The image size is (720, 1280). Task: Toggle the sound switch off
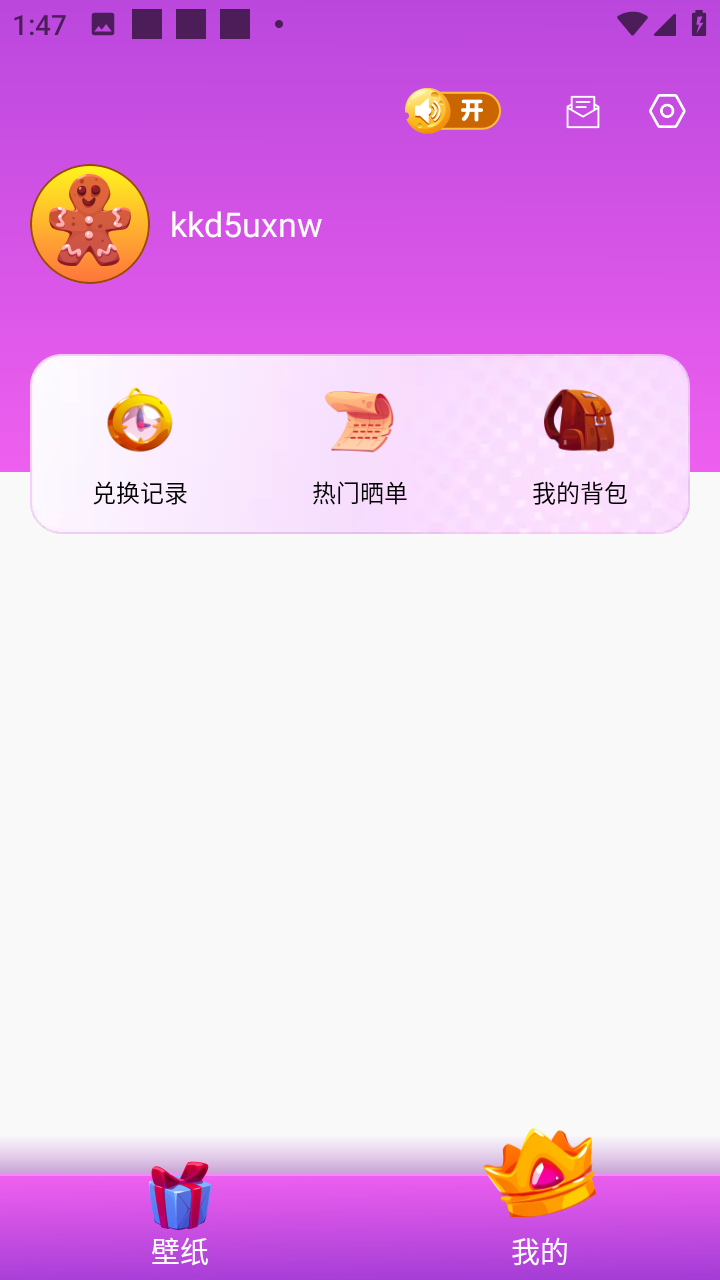click(453, 111)
